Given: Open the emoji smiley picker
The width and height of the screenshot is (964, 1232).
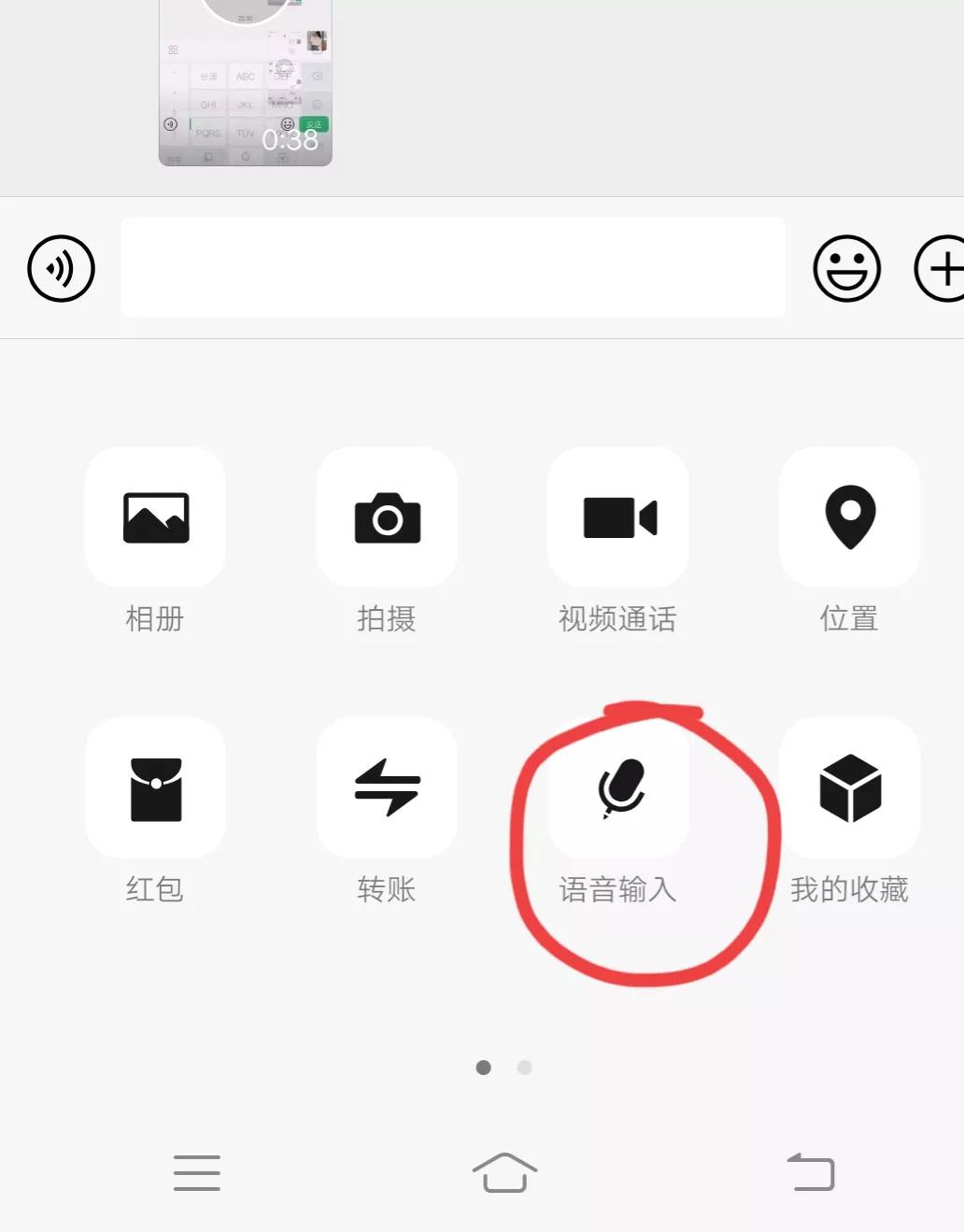Looking at the screenshot, I should click(x=847, y=268).
